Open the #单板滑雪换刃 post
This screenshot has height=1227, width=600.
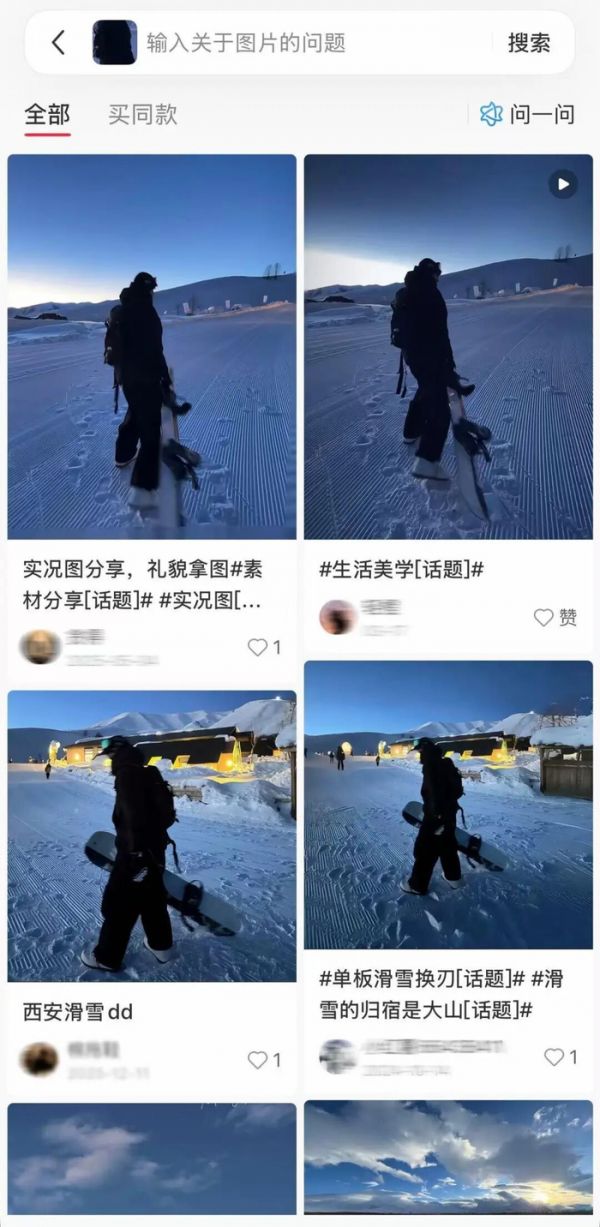click(448, 805)
